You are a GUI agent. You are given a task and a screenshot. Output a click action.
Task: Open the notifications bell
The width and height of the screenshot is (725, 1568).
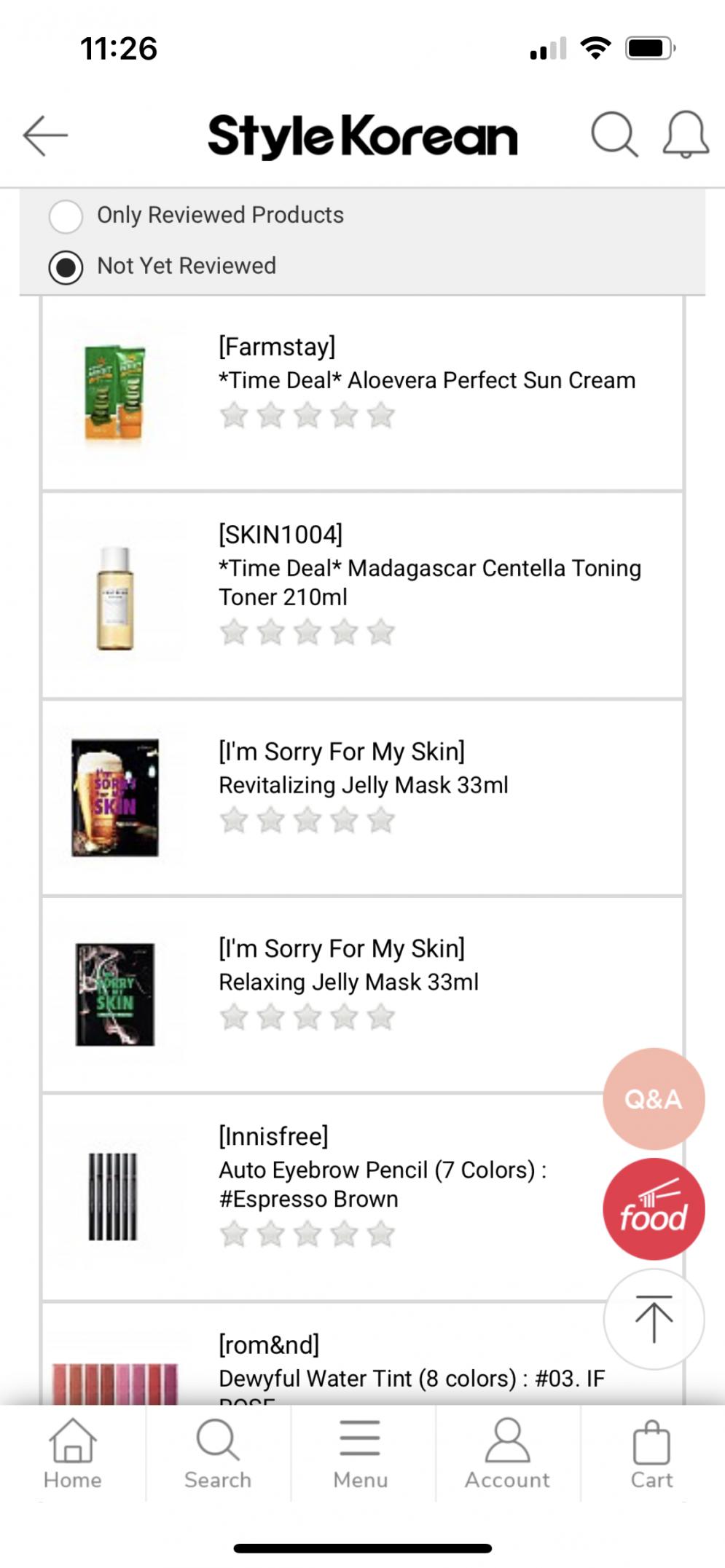685,135
